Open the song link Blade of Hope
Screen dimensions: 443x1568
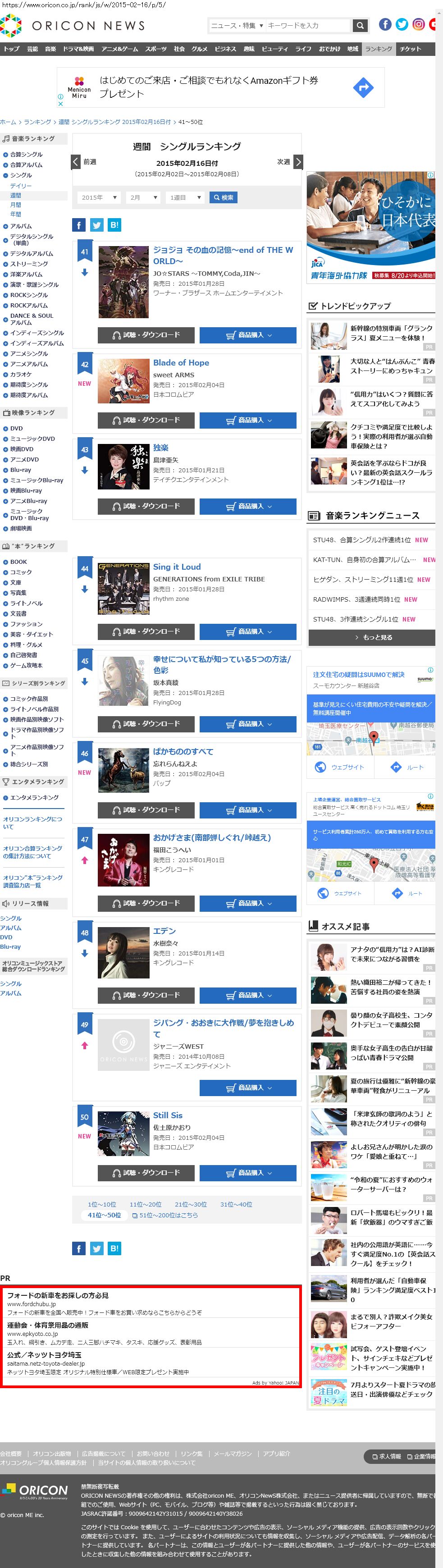click(181, 363)
